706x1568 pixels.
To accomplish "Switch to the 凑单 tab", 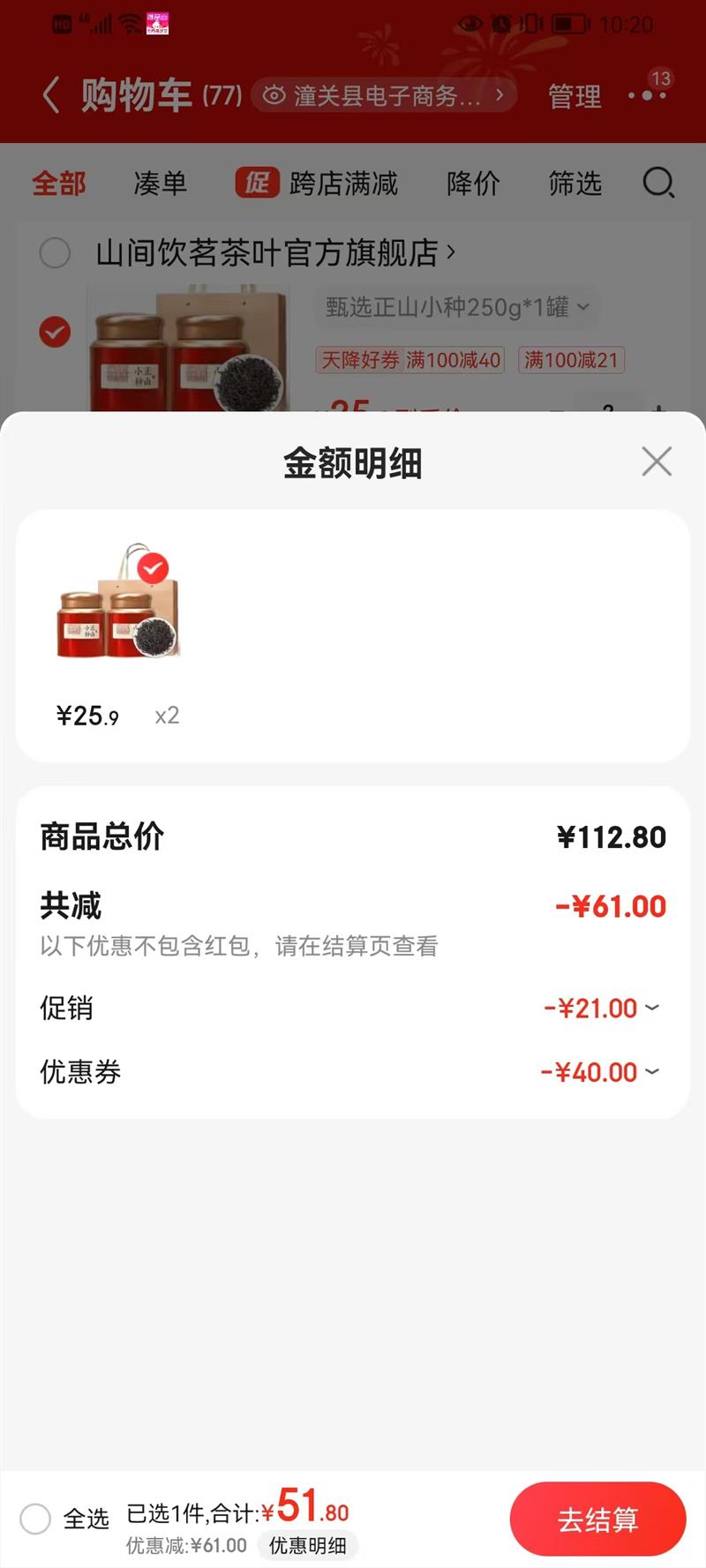I will tap(160, 184).
